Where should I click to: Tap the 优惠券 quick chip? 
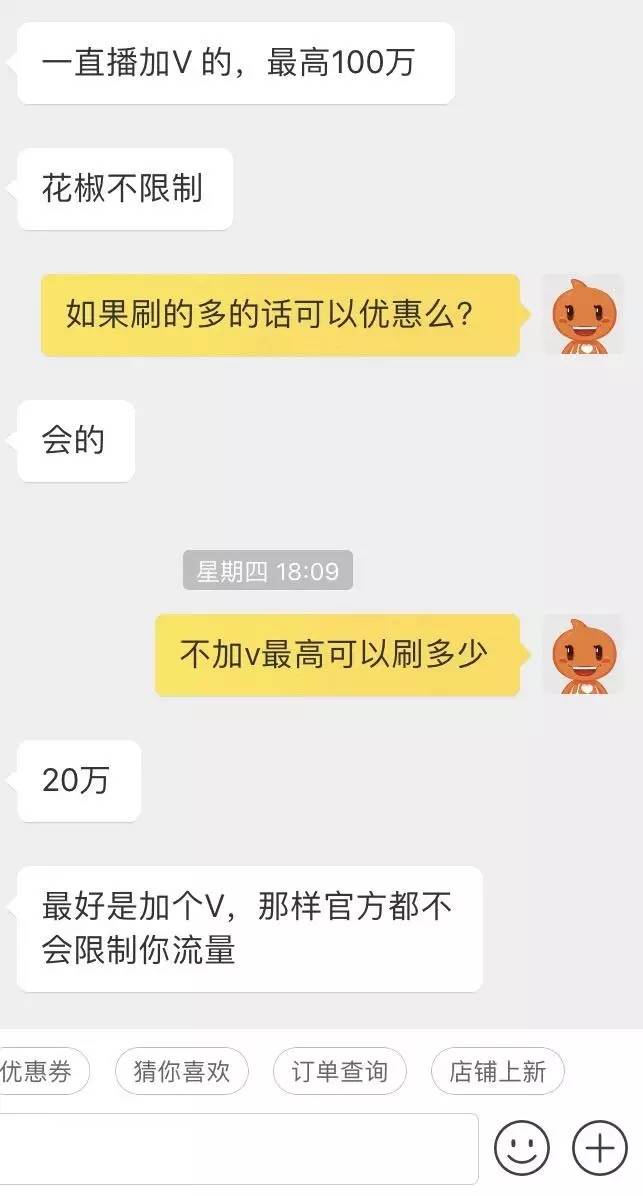coord(40,1072)
